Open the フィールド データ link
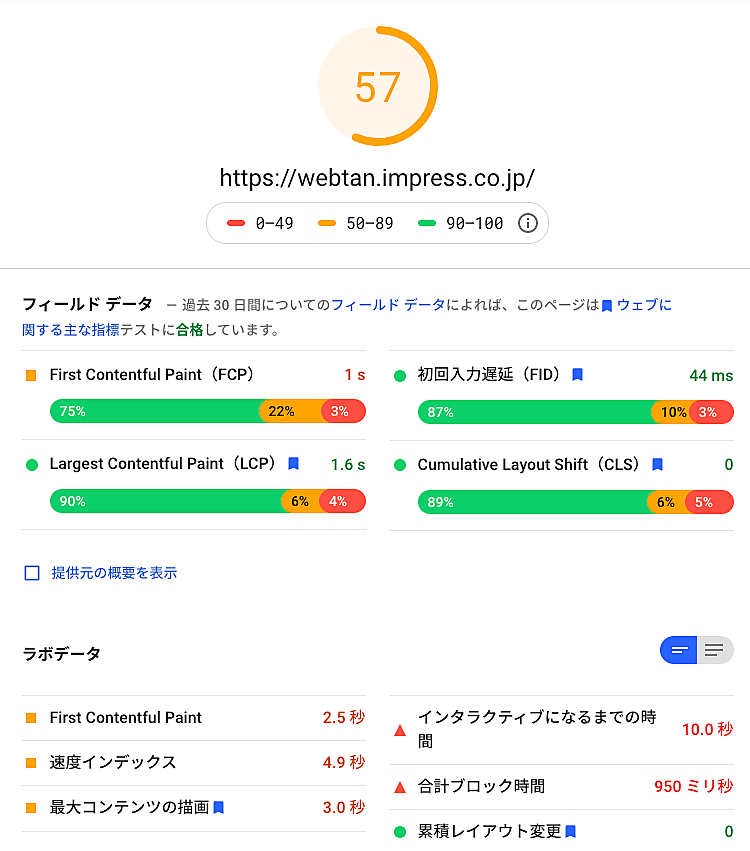This screenshot has height=851, width=750. tap(388, 305)
